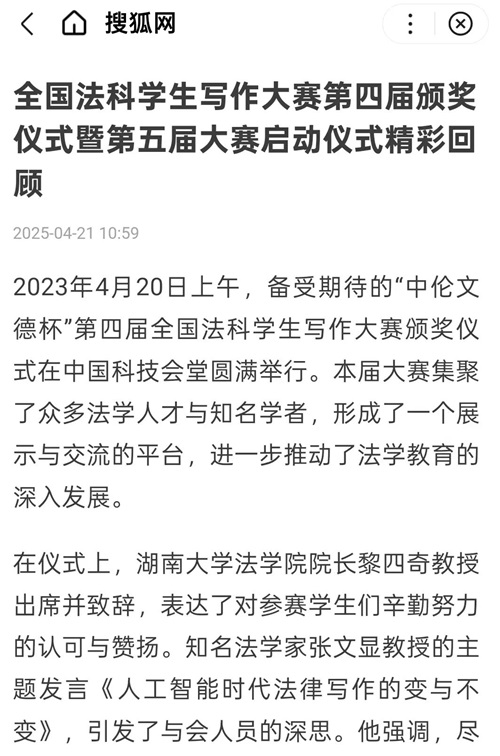Open the three-dot more options menu
This screenshot has height=756, width=500.
coord(410,24)
